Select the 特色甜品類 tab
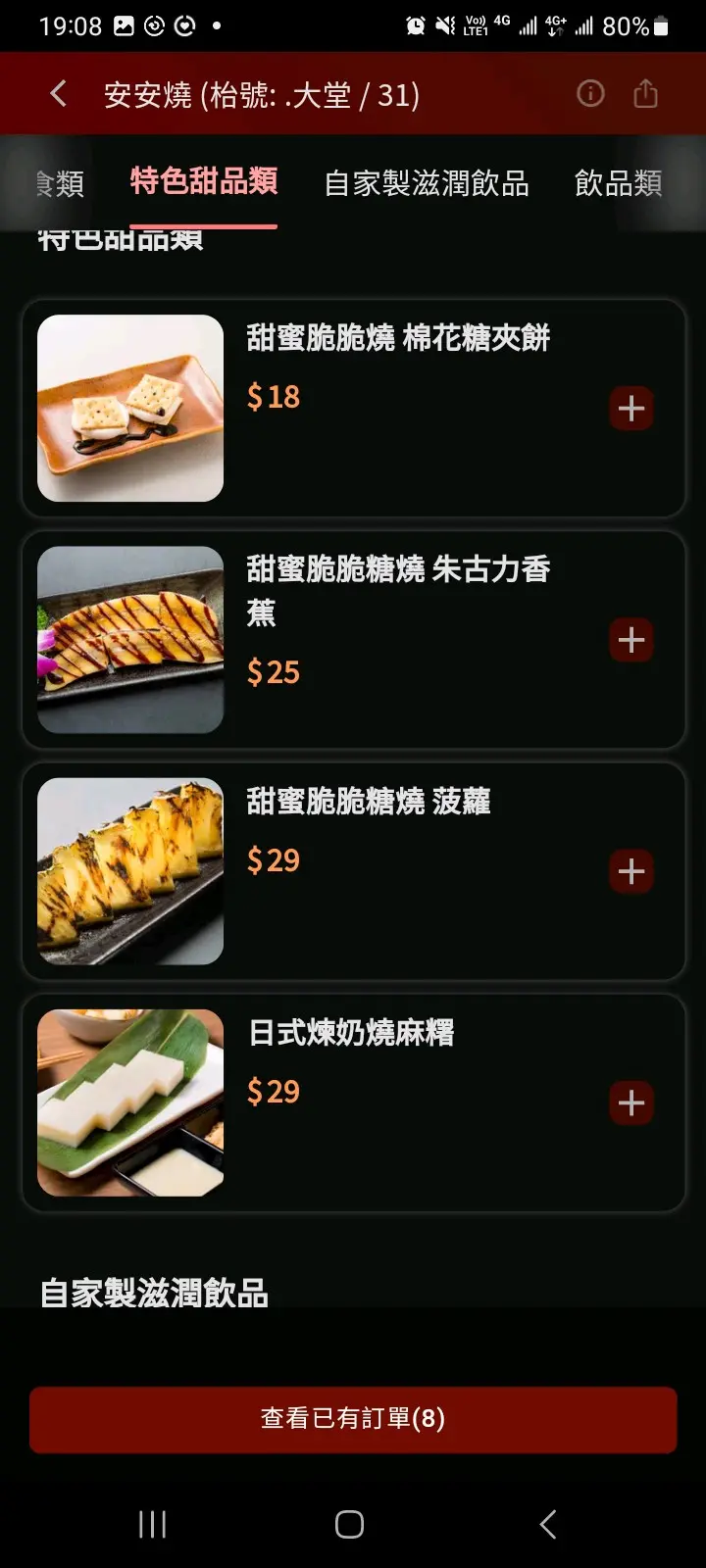Viewport: 706px width, 1568px height. tap(204, 181)
